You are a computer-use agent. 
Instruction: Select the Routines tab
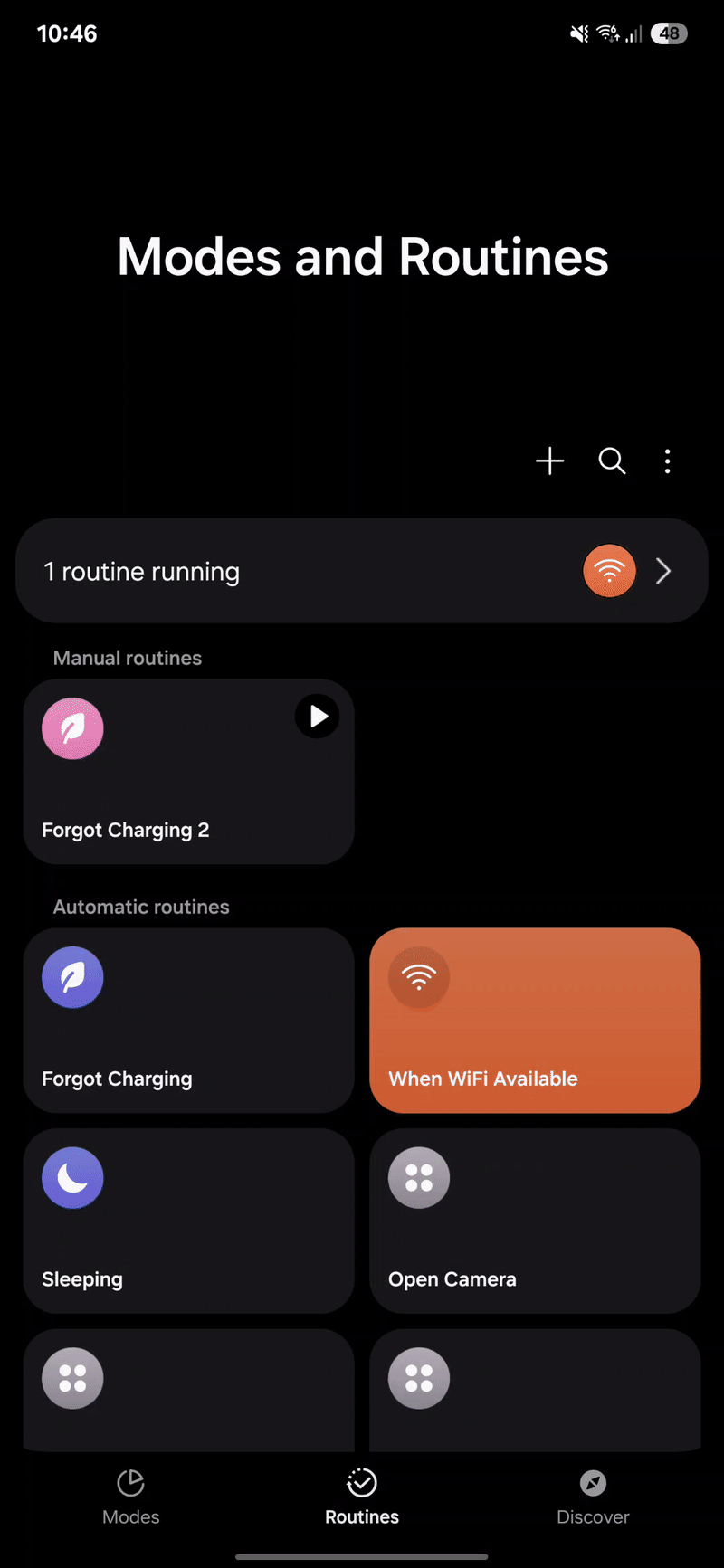[x=362, y=1497]
